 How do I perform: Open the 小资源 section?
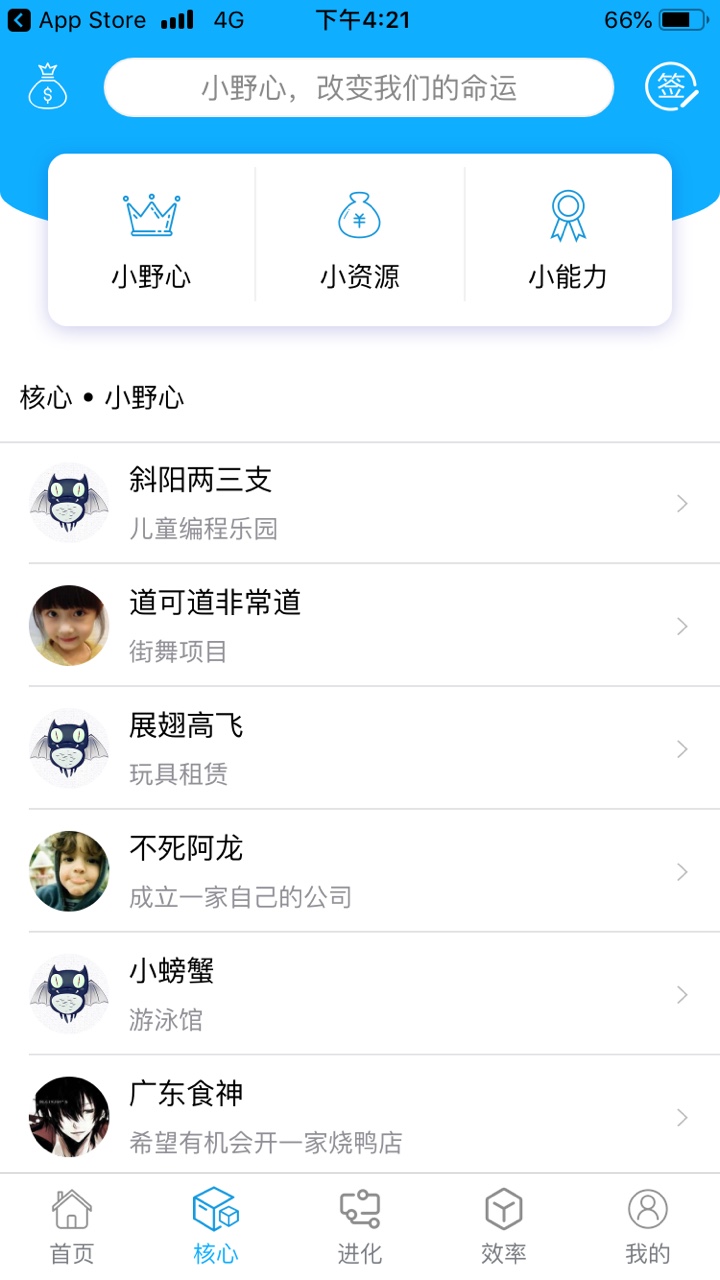coord(360,240)
